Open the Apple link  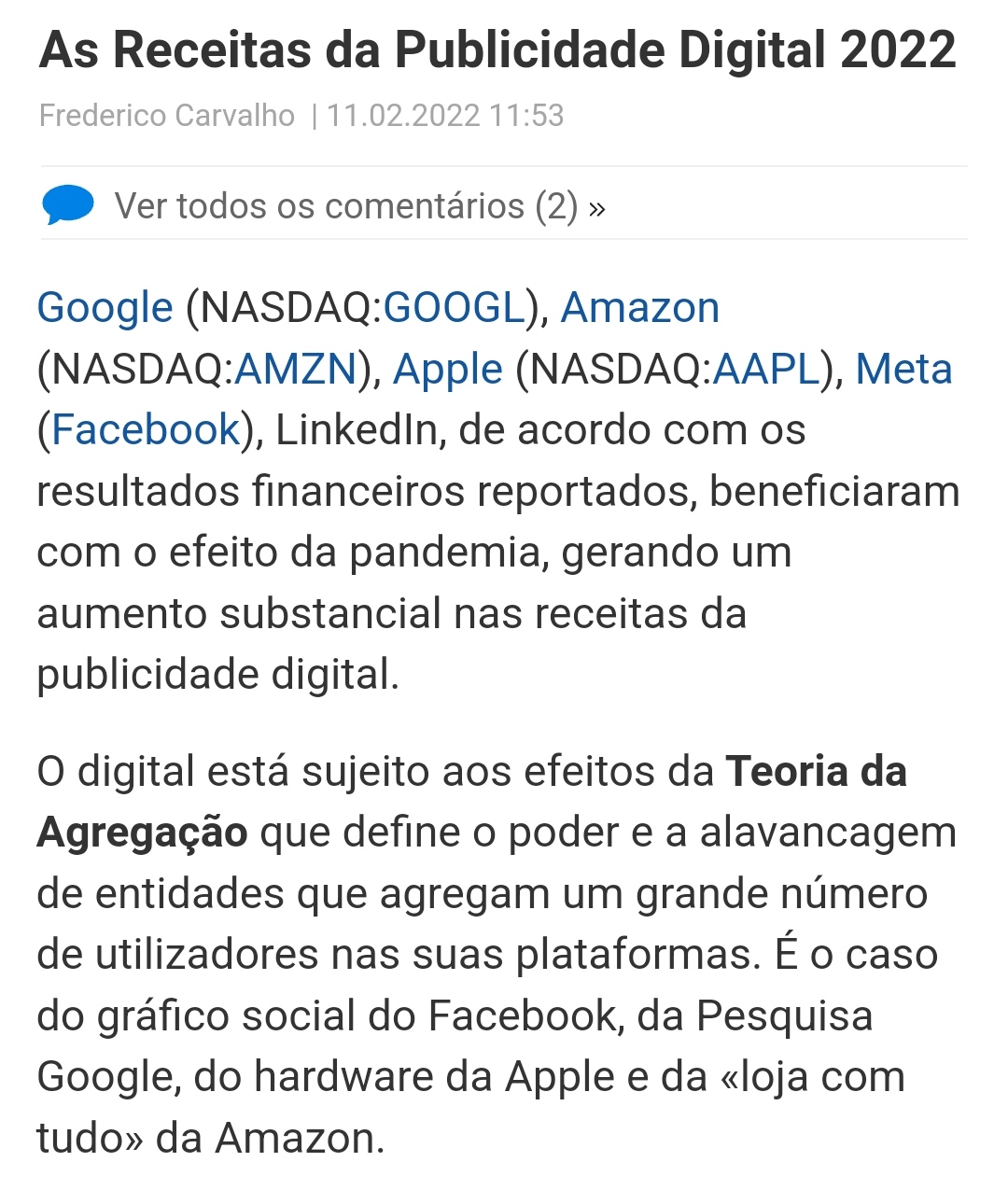(x=447, y=370)
